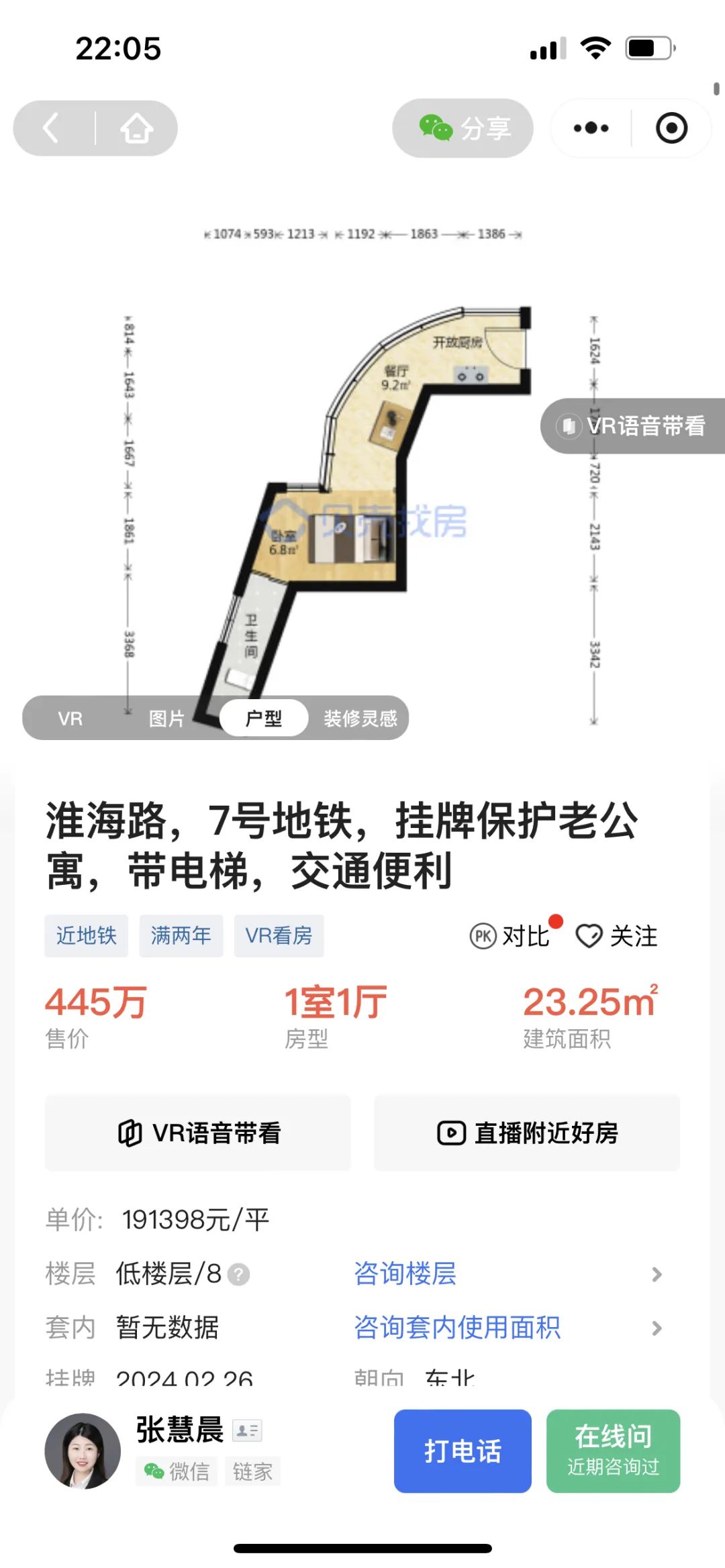Chat online via 在线问
The image size is (725, 1568).
click(613, 1451)
